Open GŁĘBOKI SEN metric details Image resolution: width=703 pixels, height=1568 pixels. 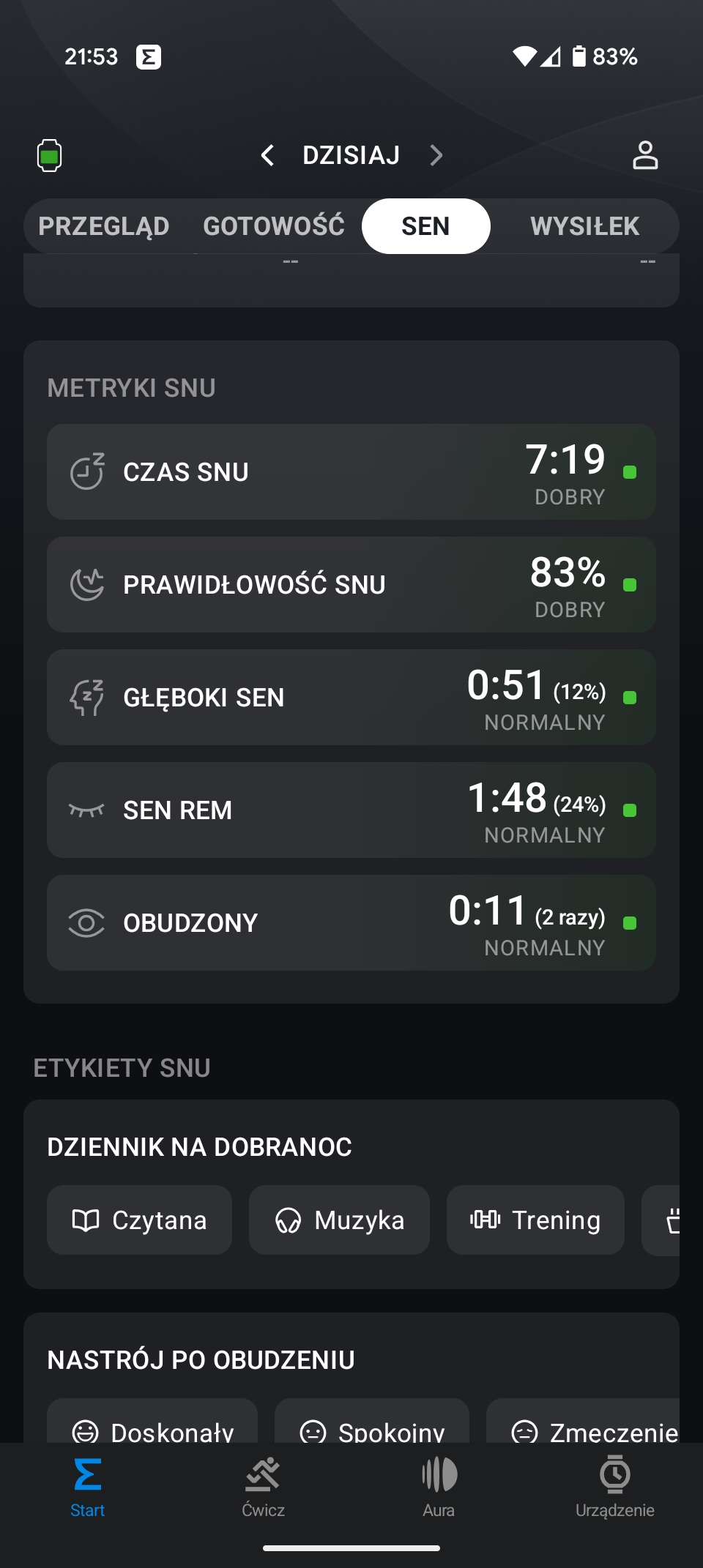pyautogui.click(x=351, y=698)
